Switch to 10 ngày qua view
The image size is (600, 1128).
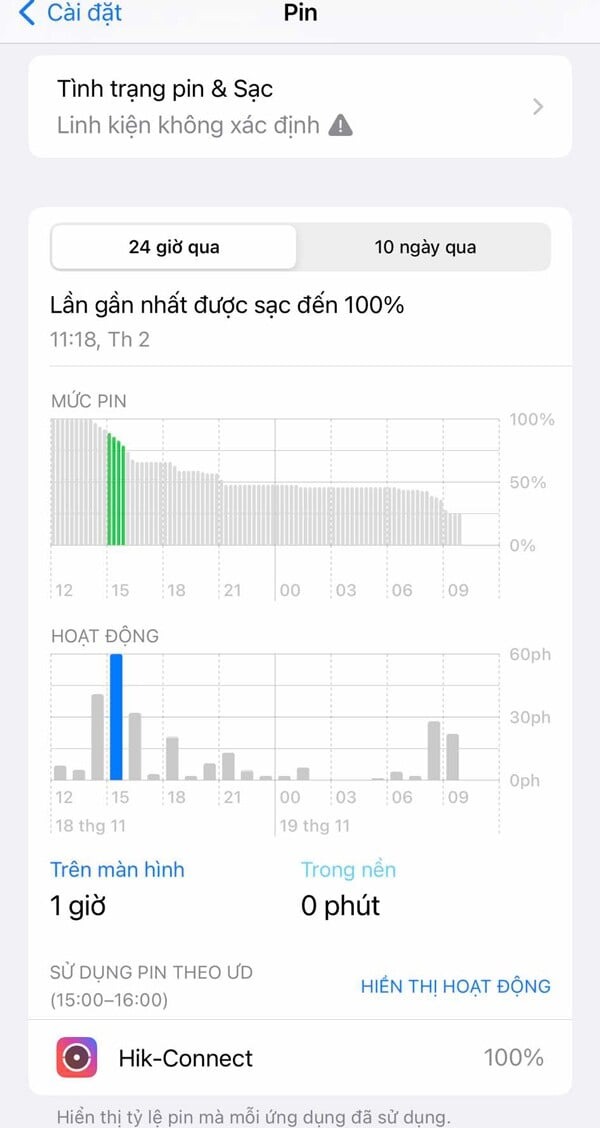pyautogui.click(x=425, y=247)
